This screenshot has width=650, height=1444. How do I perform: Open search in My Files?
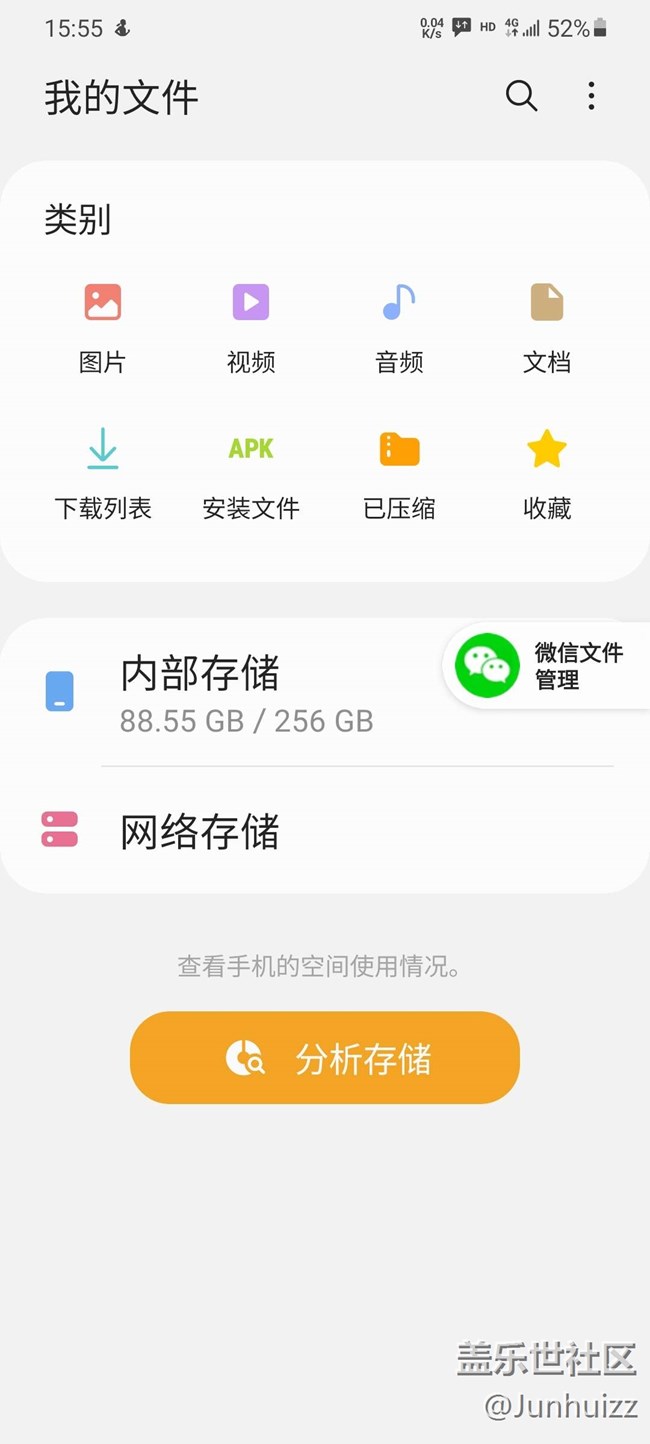click(521, 96)
